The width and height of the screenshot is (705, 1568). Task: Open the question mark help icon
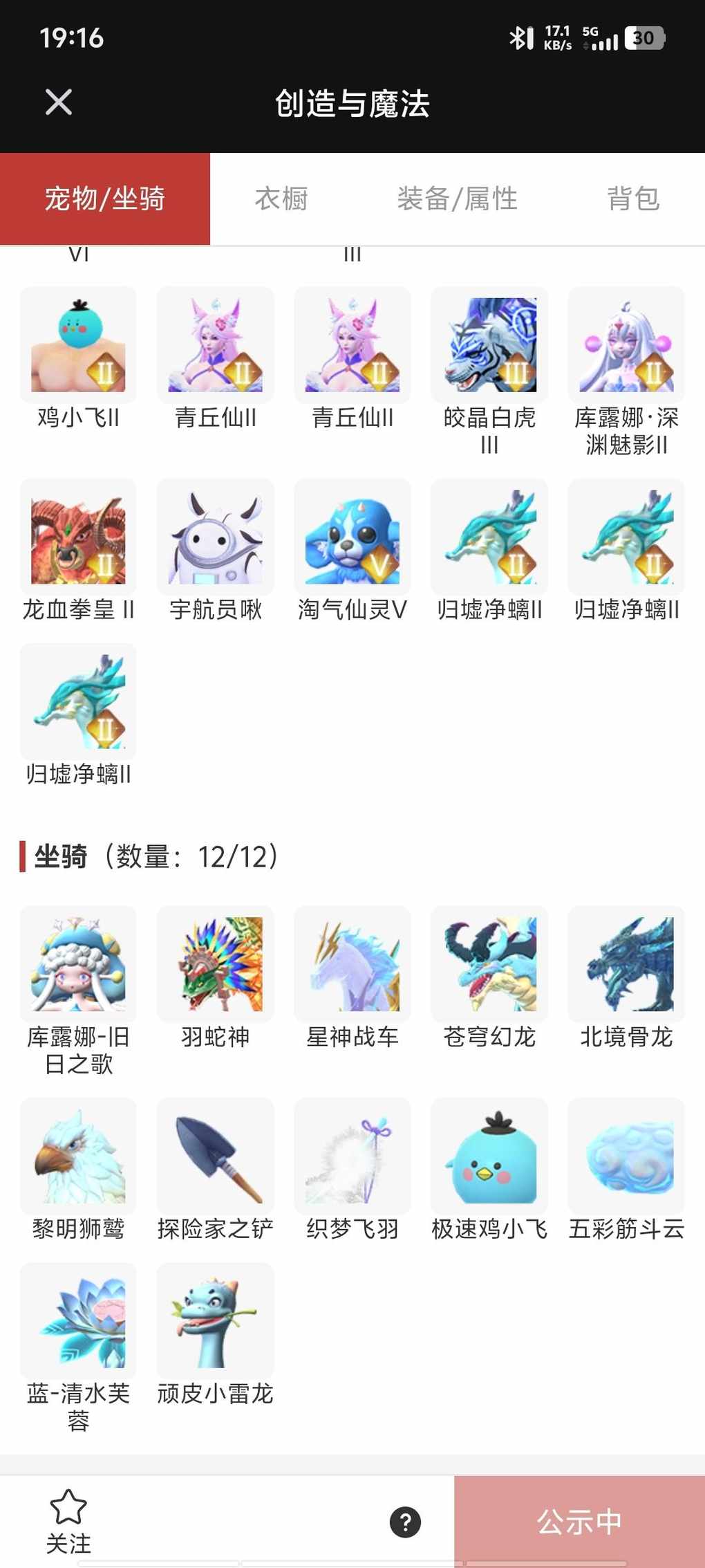tap(406, 1522)
